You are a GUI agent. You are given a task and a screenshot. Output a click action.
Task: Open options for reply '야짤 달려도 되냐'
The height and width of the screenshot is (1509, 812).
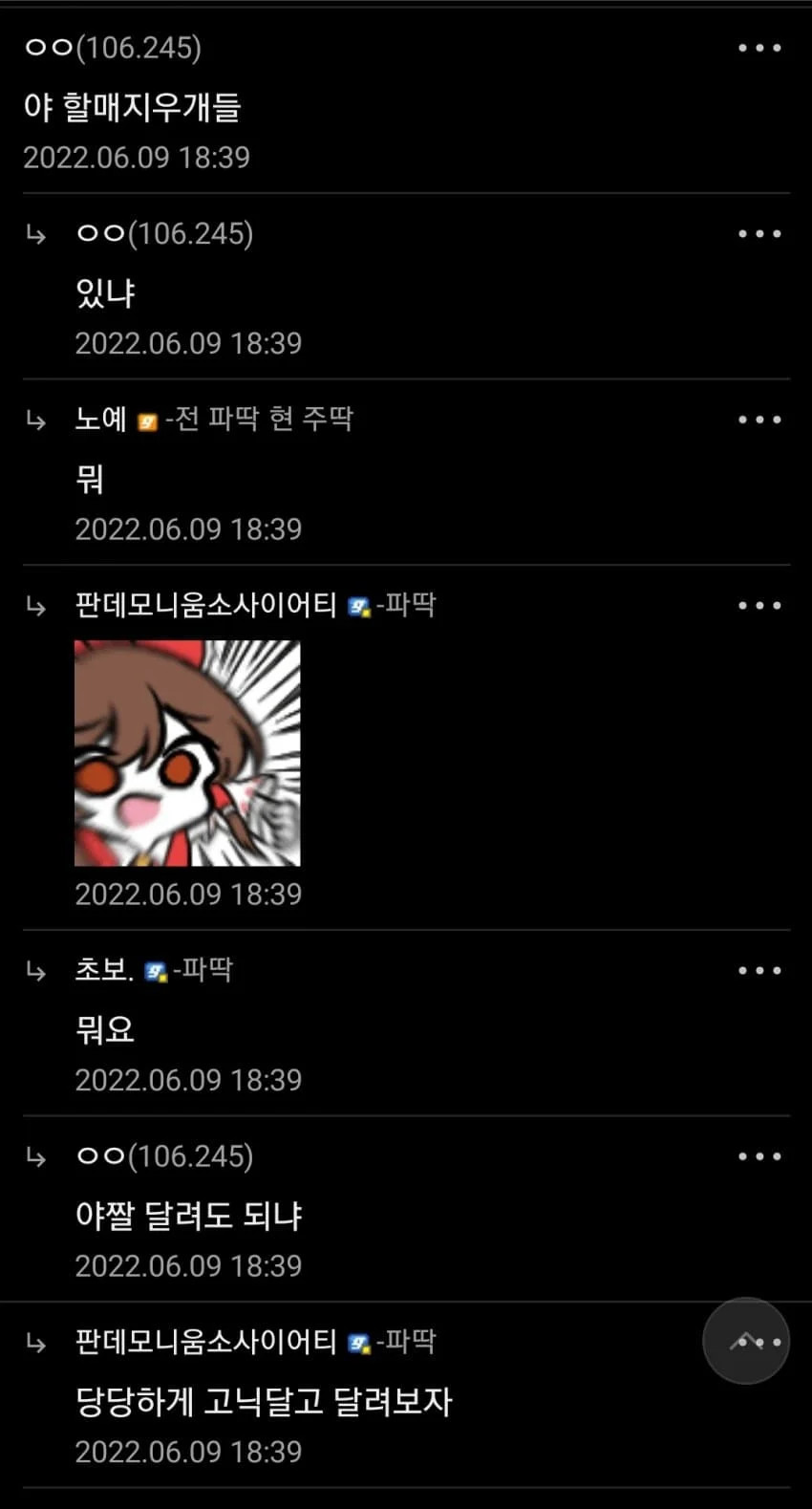tap(759, 1156)
